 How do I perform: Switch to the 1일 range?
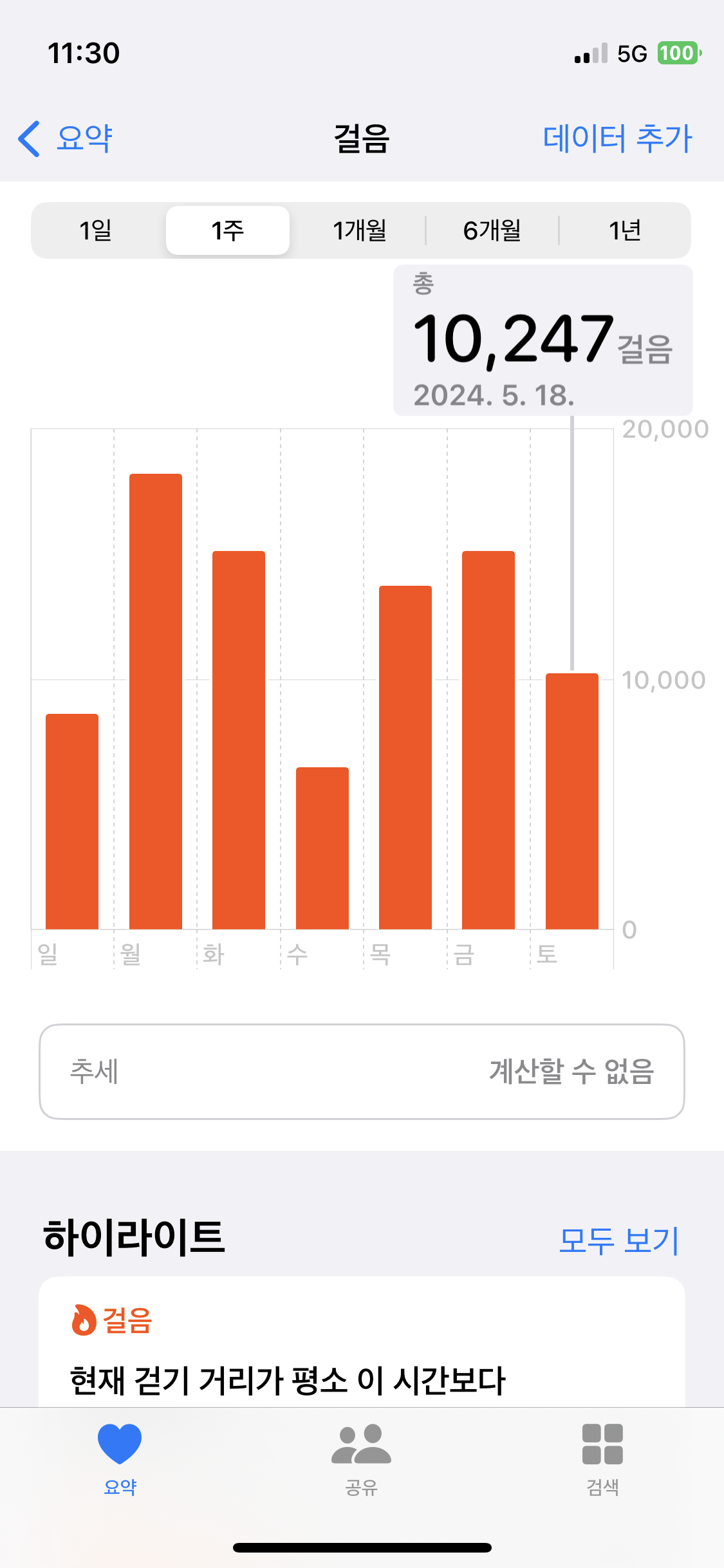point(96,230)
